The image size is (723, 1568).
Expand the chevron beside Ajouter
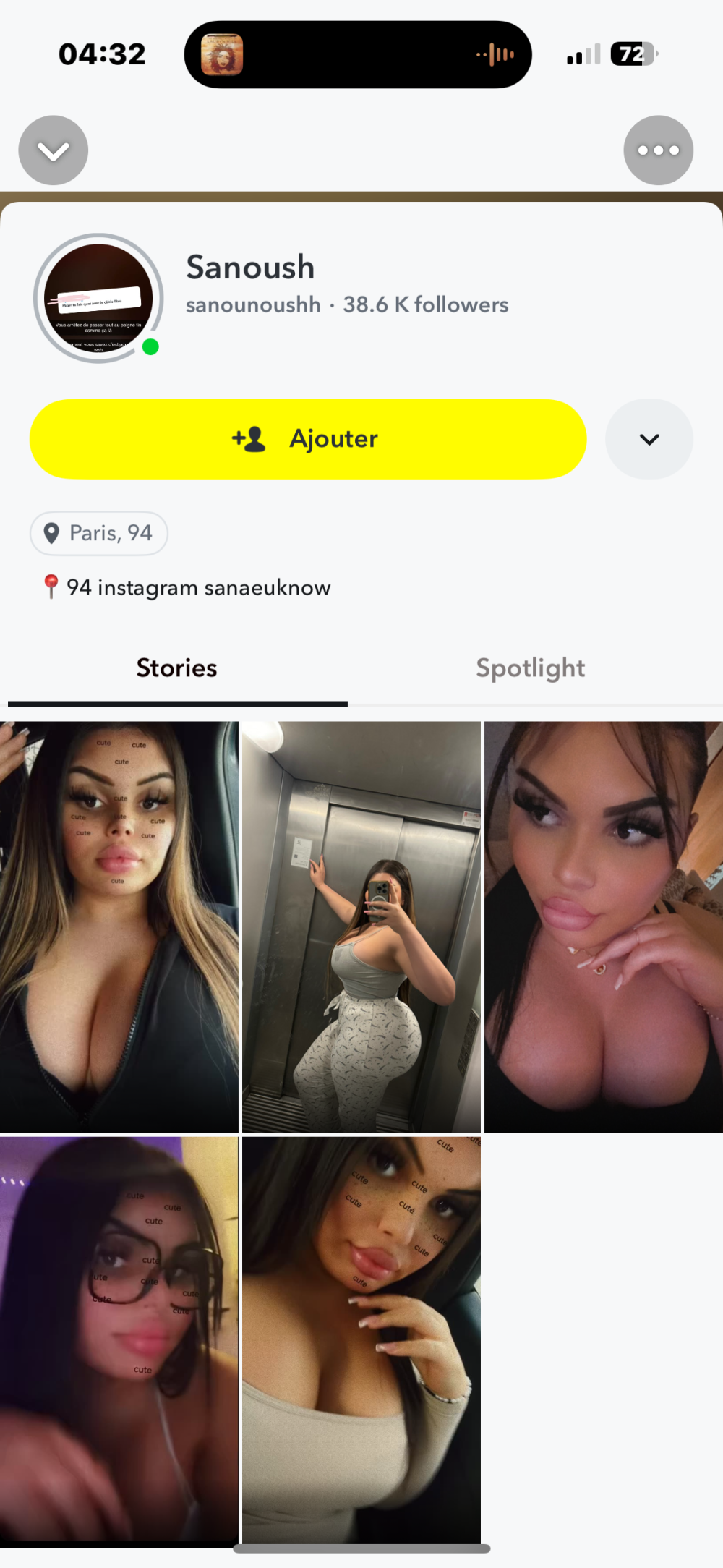point(649,439)
